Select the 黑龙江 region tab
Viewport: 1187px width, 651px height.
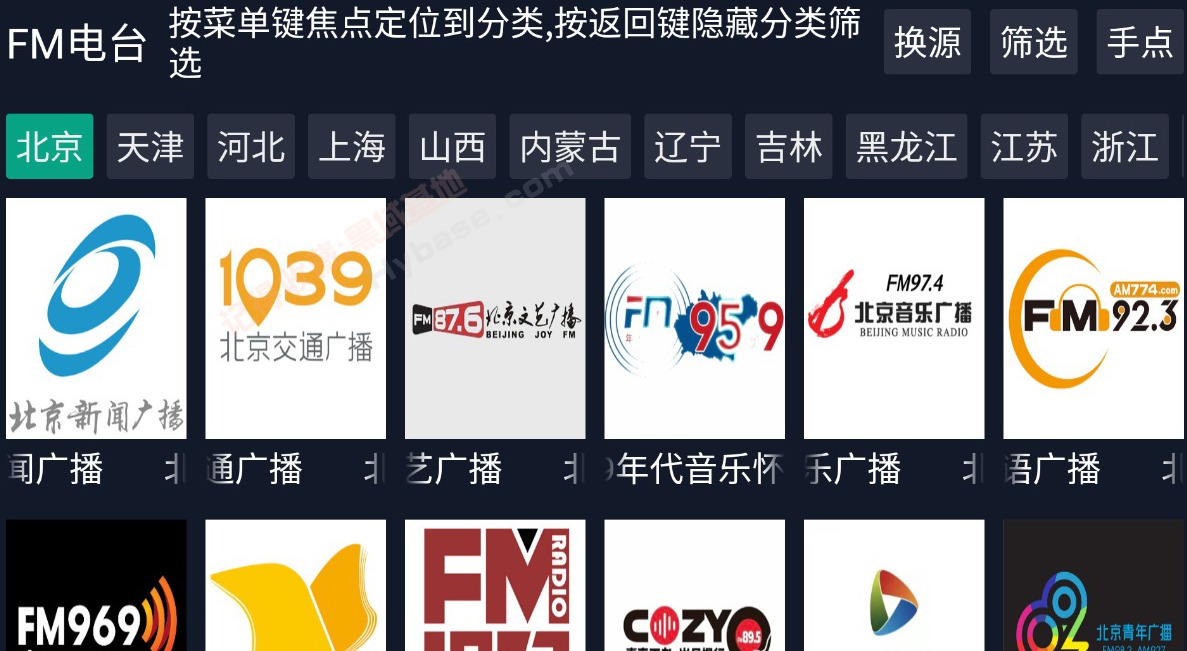[x=906, y=147]
